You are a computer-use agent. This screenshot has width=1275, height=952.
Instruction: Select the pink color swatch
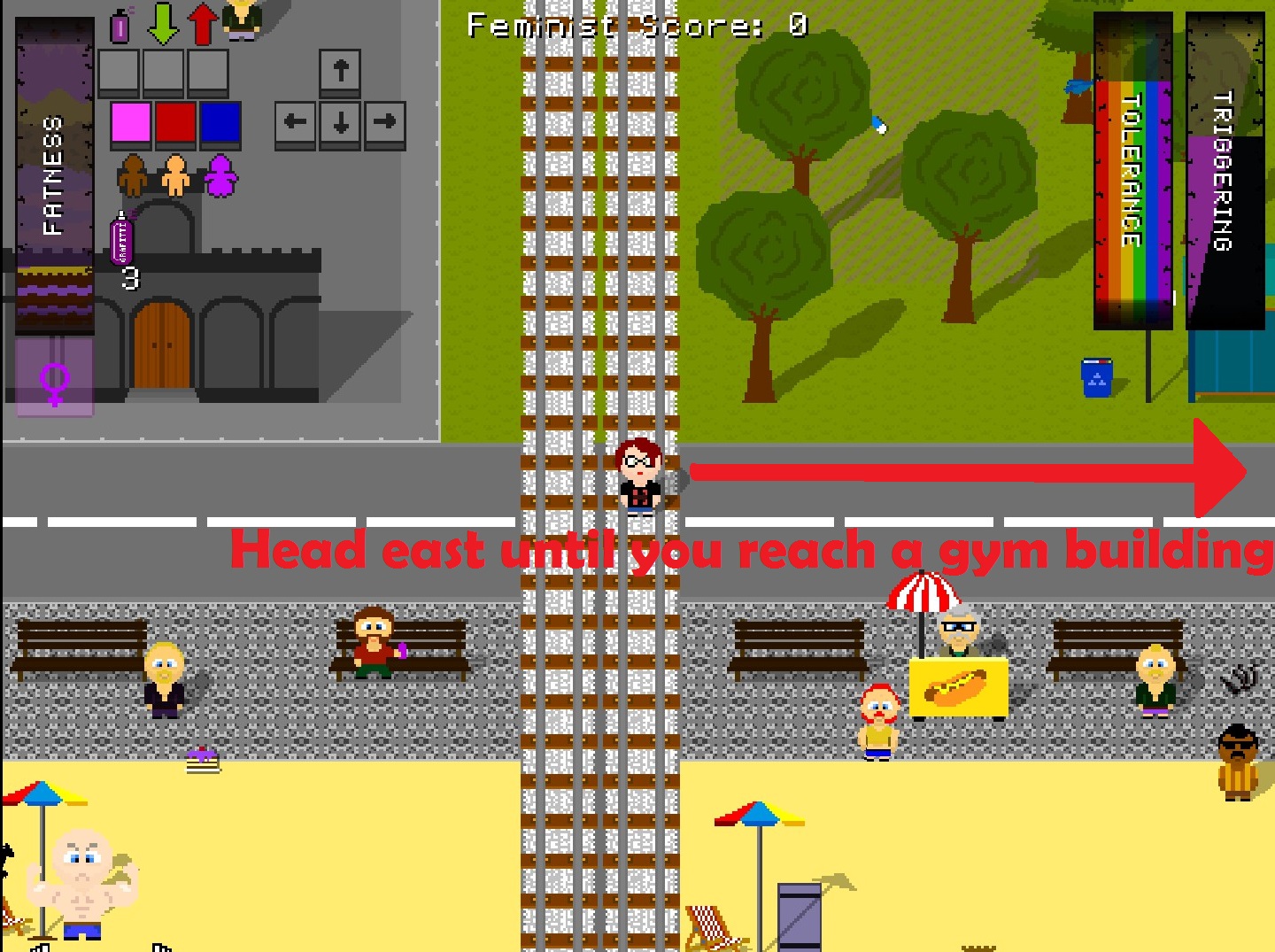[x=131, y=122]
